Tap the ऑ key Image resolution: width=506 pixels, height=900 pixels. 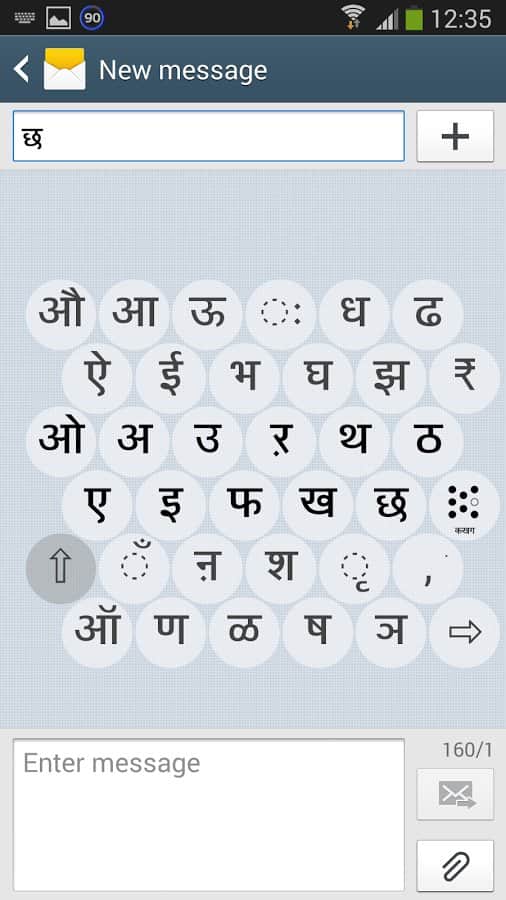tap(98, 632)
